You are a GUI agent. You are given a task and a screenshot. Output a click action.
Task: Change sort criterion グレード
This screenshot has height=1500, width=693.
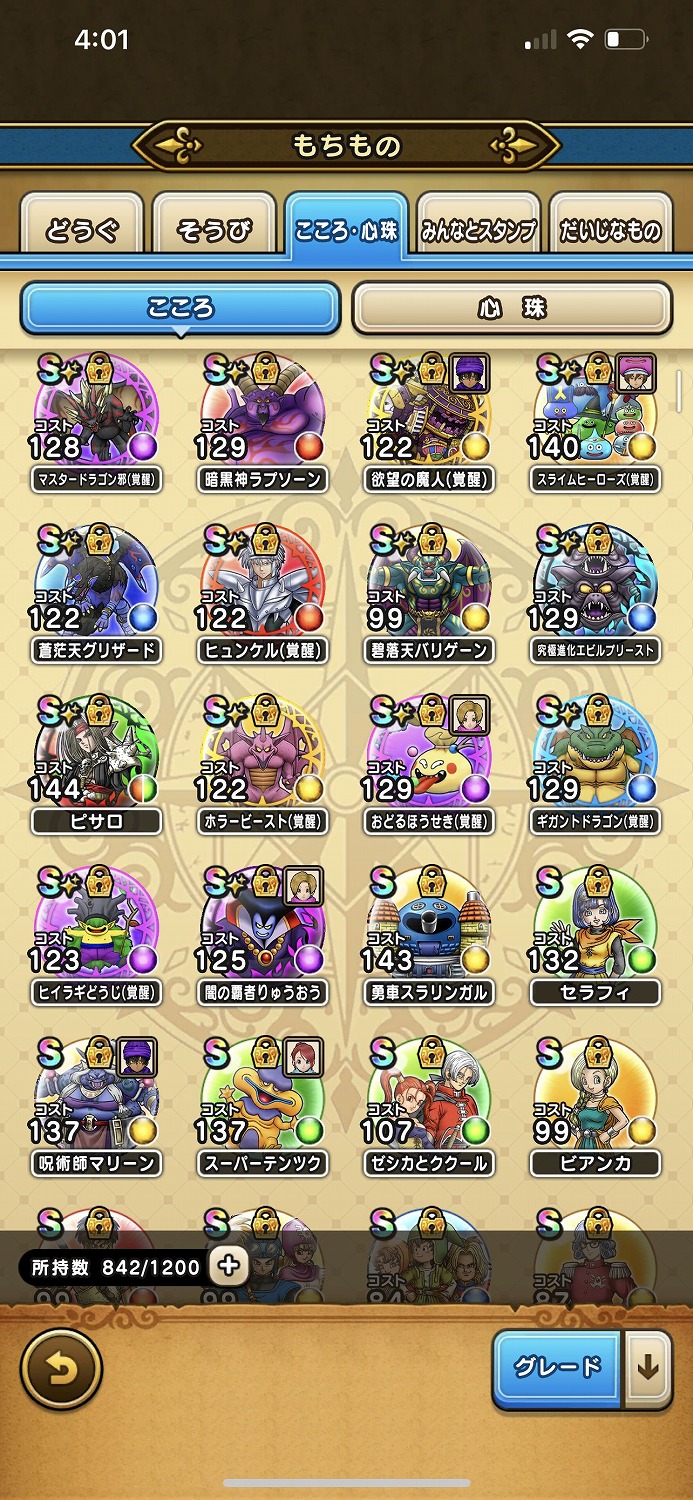pyautogui.click(x=557, y=1368)
